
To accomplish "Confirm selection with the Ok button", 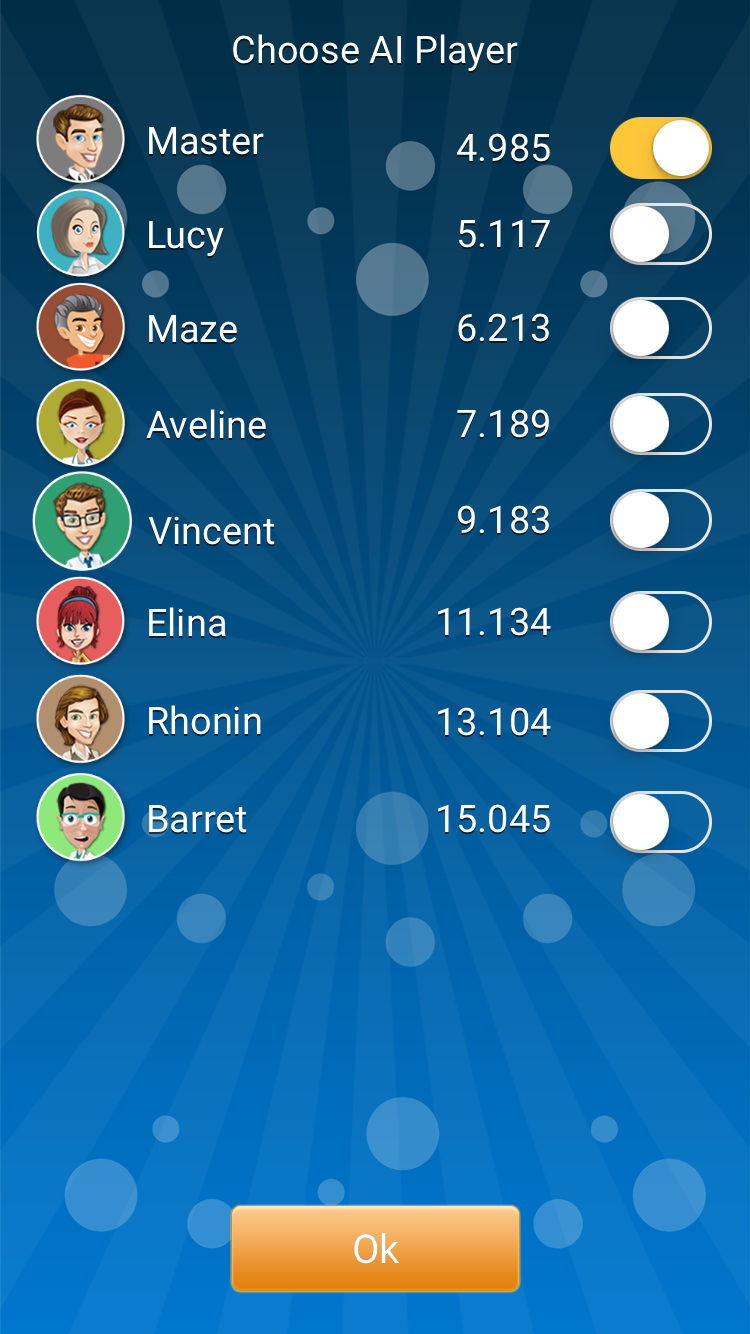I will (x=375, y=1249).
